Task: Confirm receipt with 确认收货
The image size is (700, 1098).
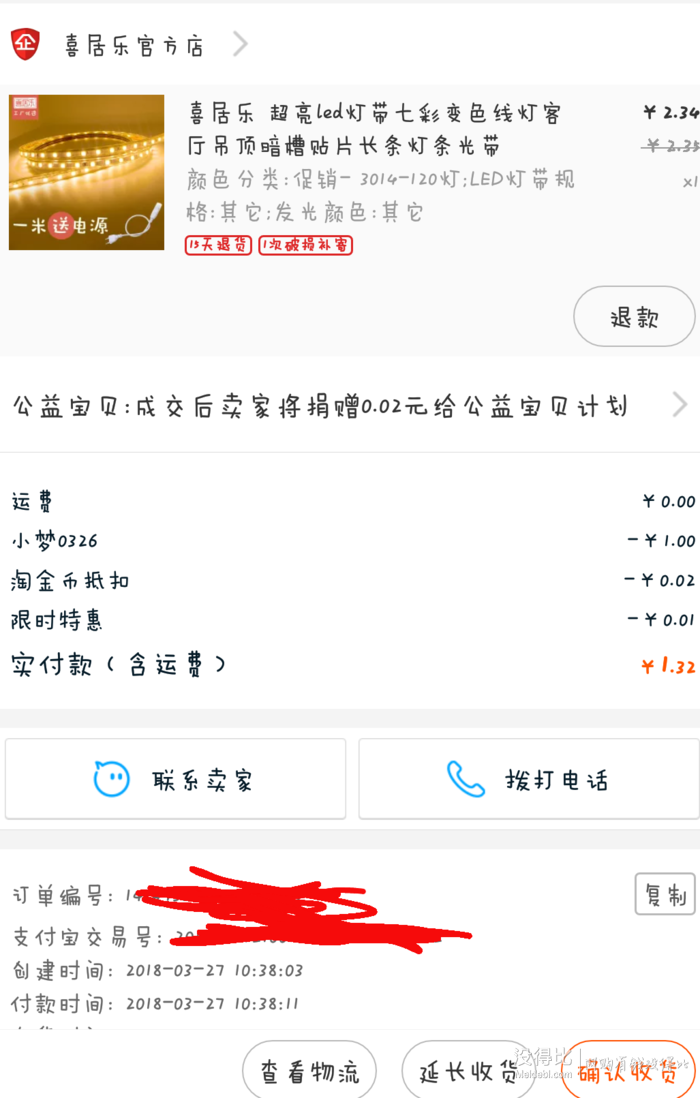Action: (x=627, y=1073)
